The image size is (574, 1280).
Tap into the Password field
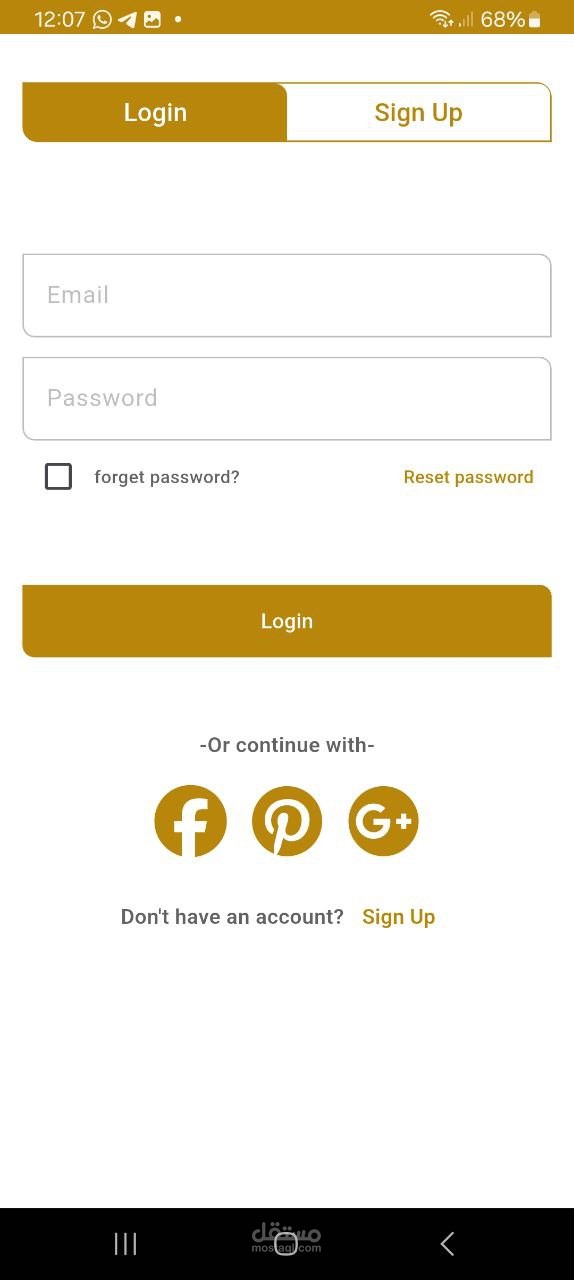287,398
